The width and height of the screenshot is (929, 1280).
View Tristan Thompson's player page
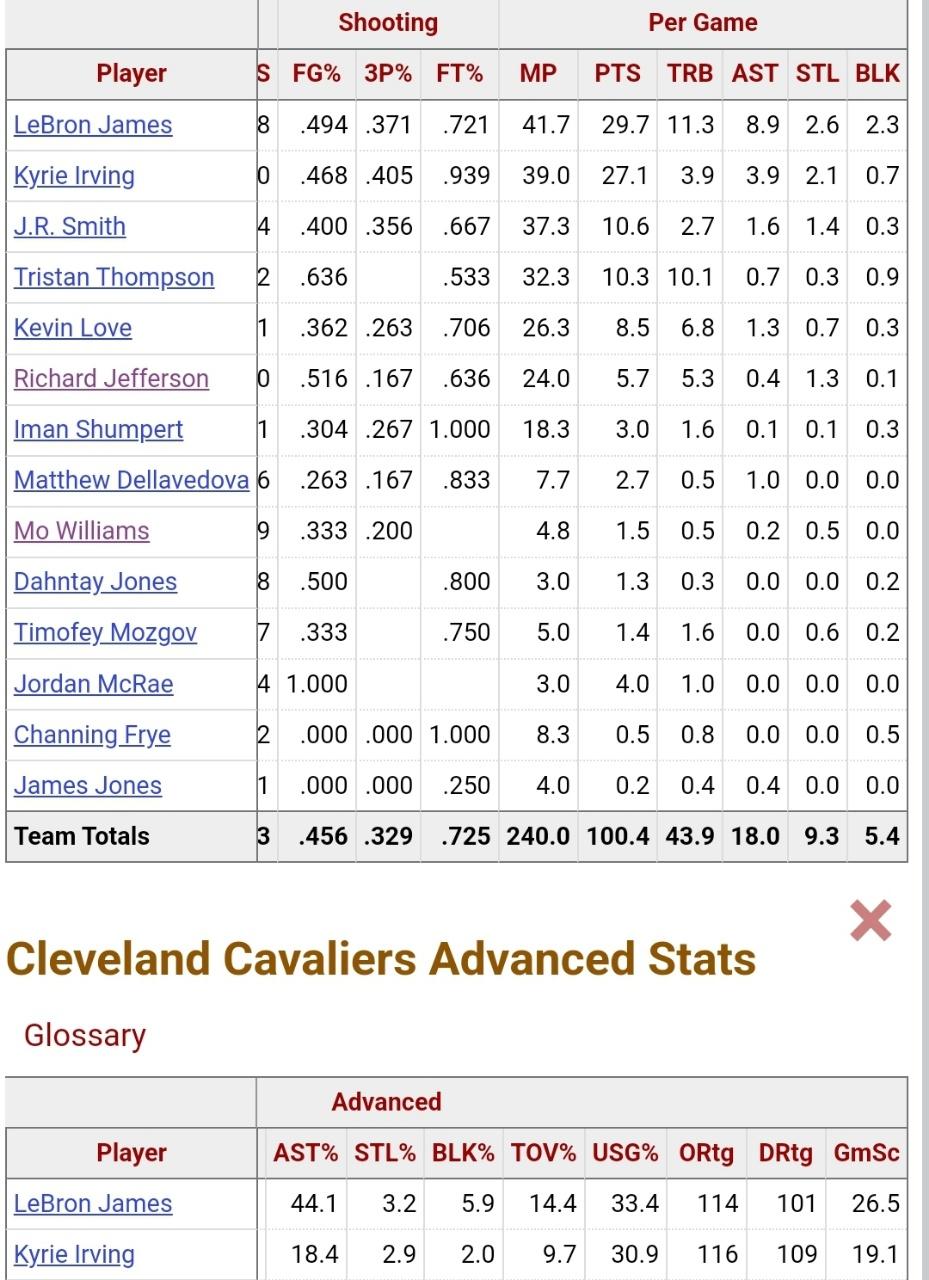pyautogui.click(x=113, y=277)
